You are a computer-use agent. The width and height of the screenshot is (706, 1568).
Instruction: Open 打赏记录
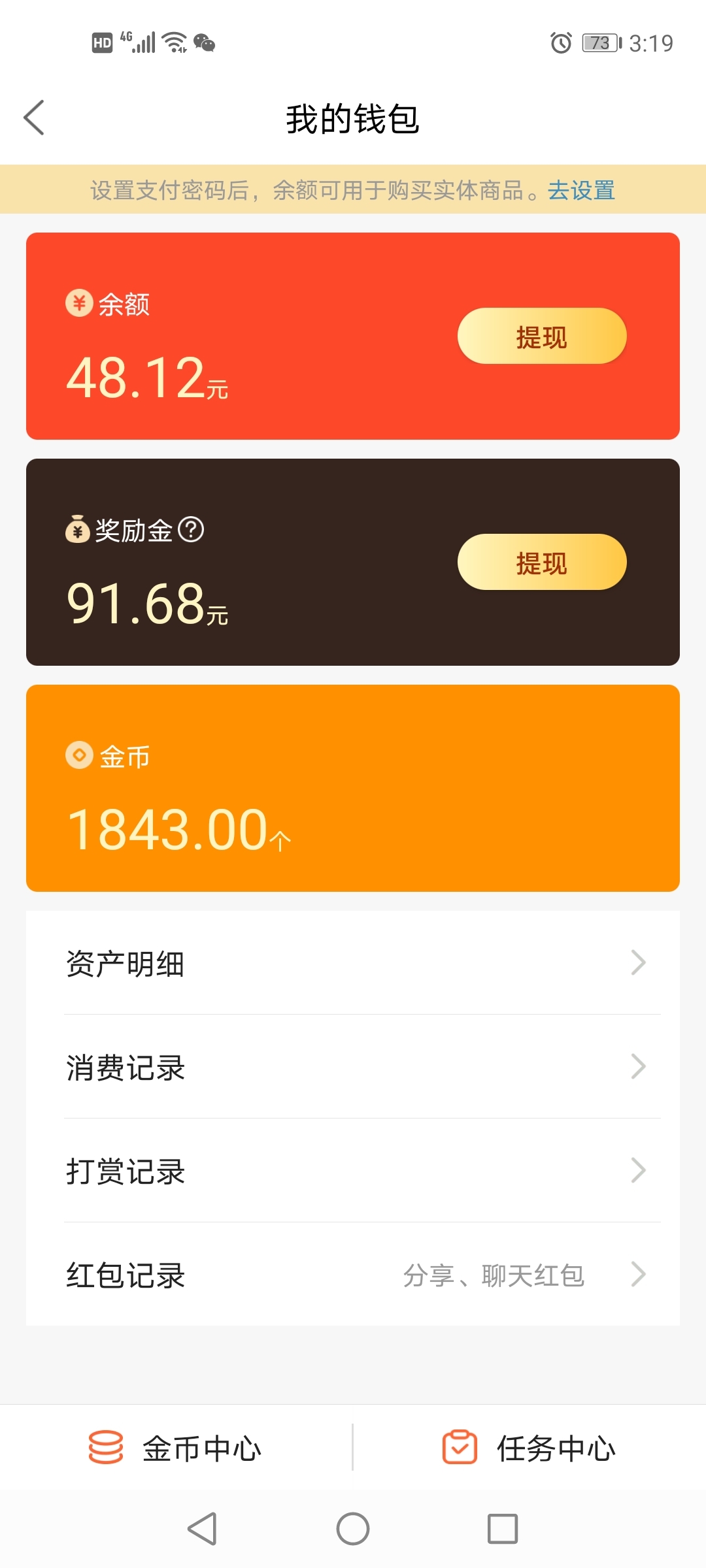[x=353, y=1171]
